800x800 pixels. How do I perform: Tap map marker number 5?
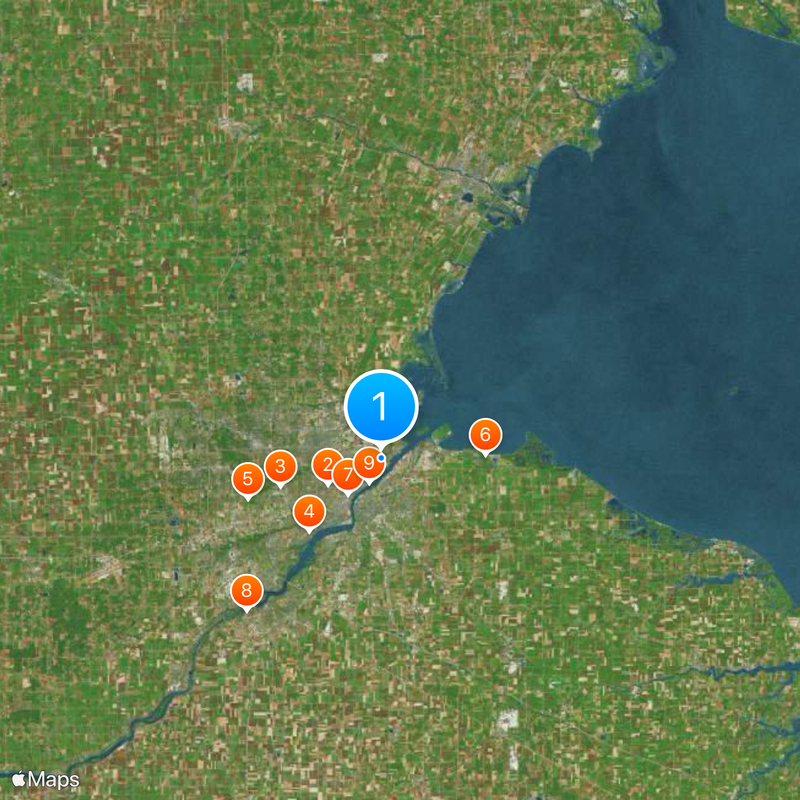pyautogui.click(x=247, y=479)
